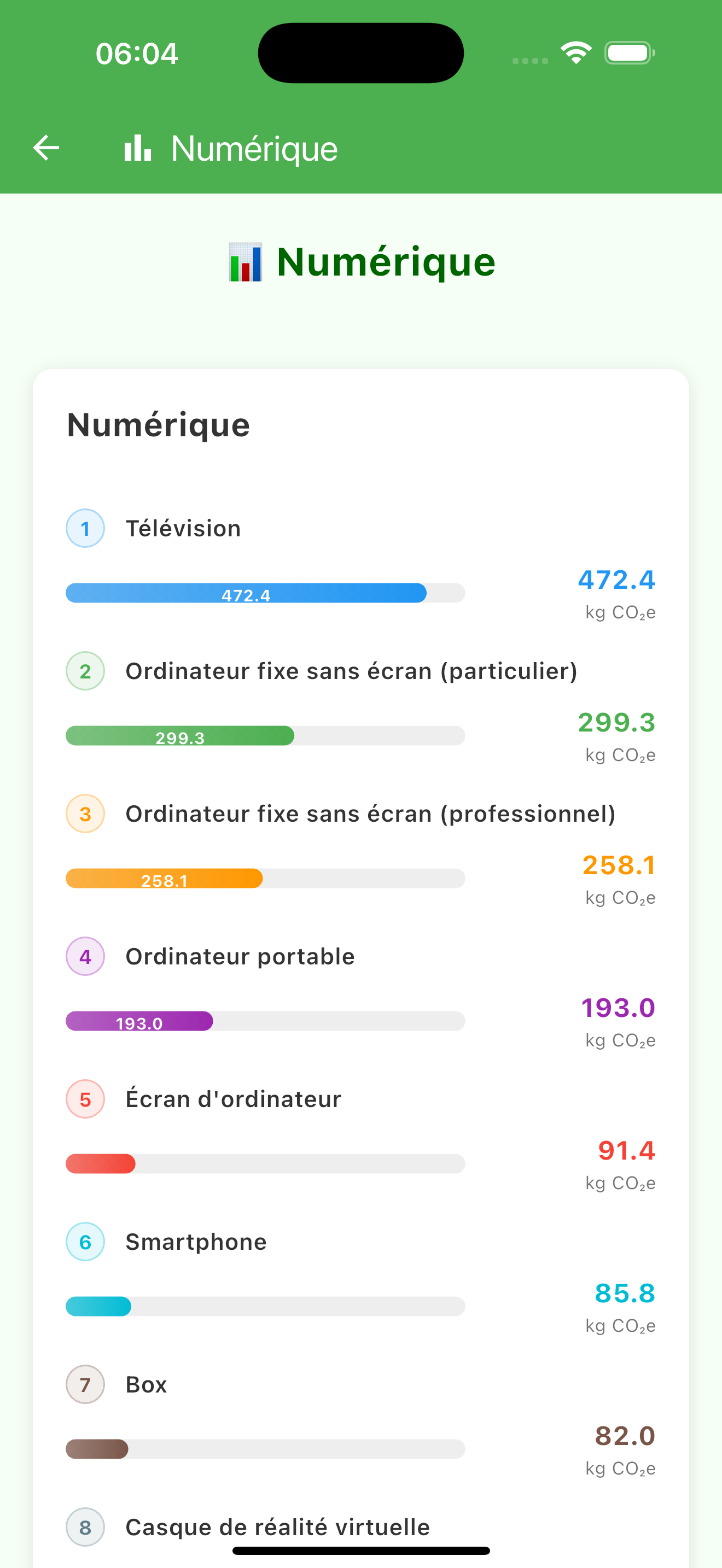This screenshot has width=722, height=1568.
Task: Click the Numérique chart emoji above the title
Action: tap(246, 262)
